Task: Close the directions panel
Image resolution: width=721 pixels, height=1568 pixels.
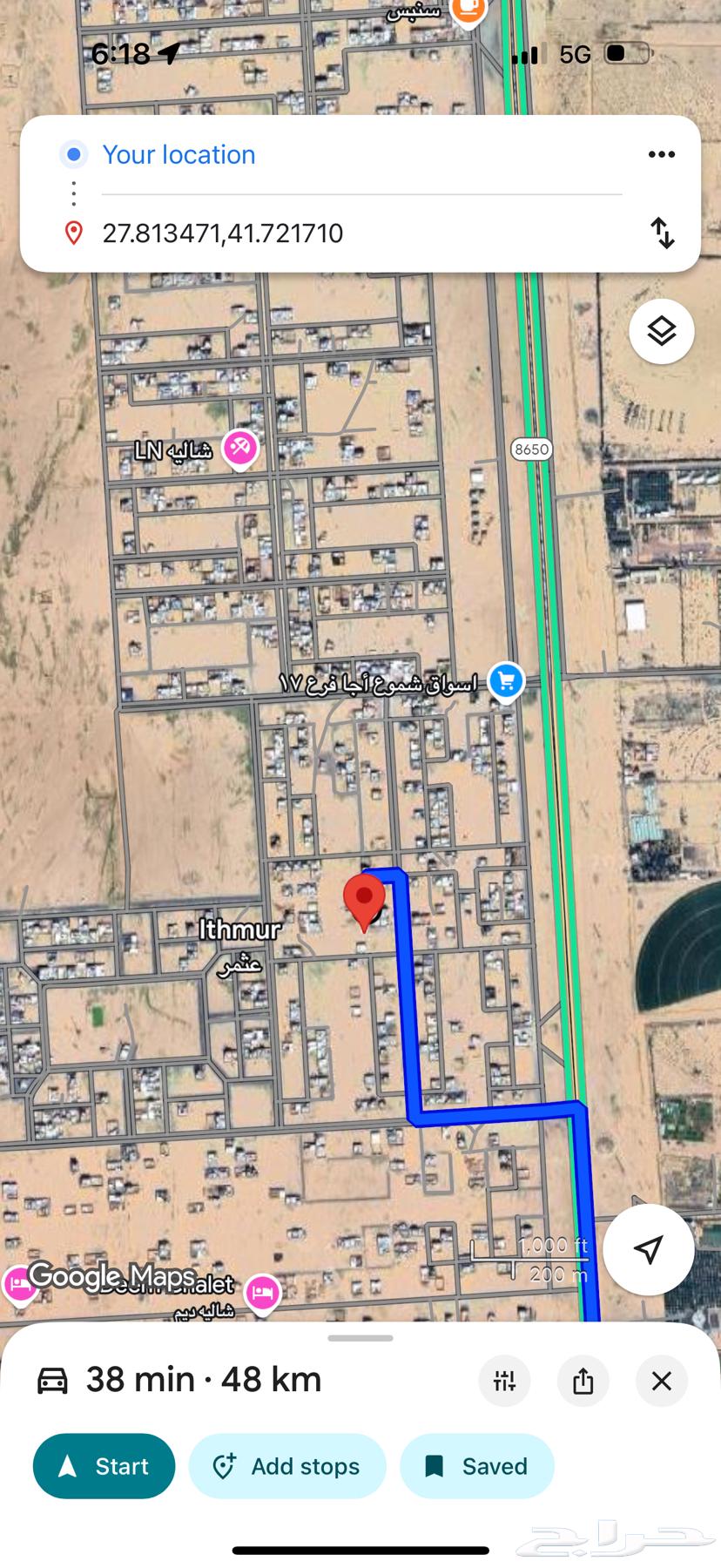Action: pyautogui.click(x=661, y=1381)
